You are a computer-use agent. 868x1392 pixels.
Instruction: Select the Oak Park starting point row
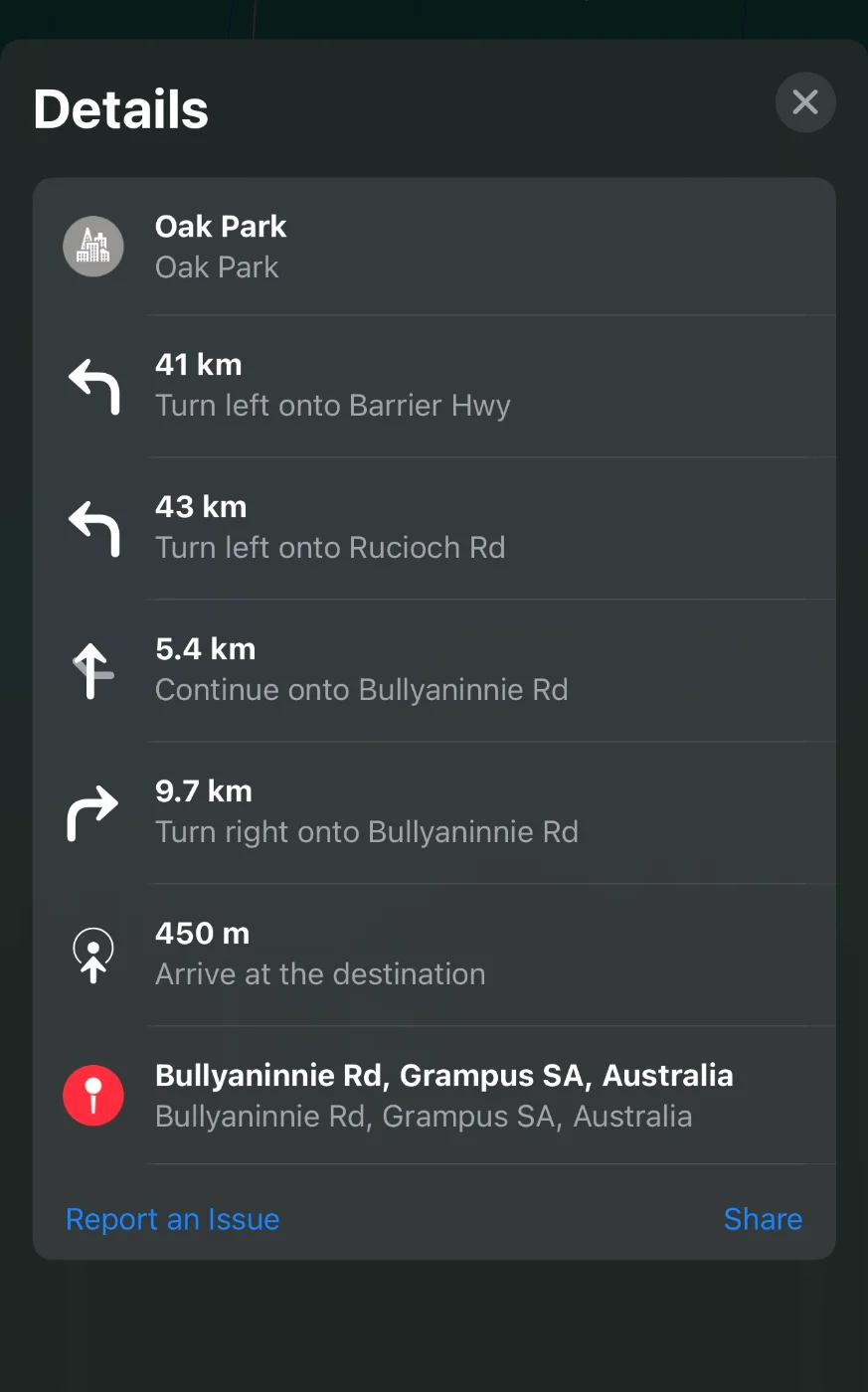[434, 247]
